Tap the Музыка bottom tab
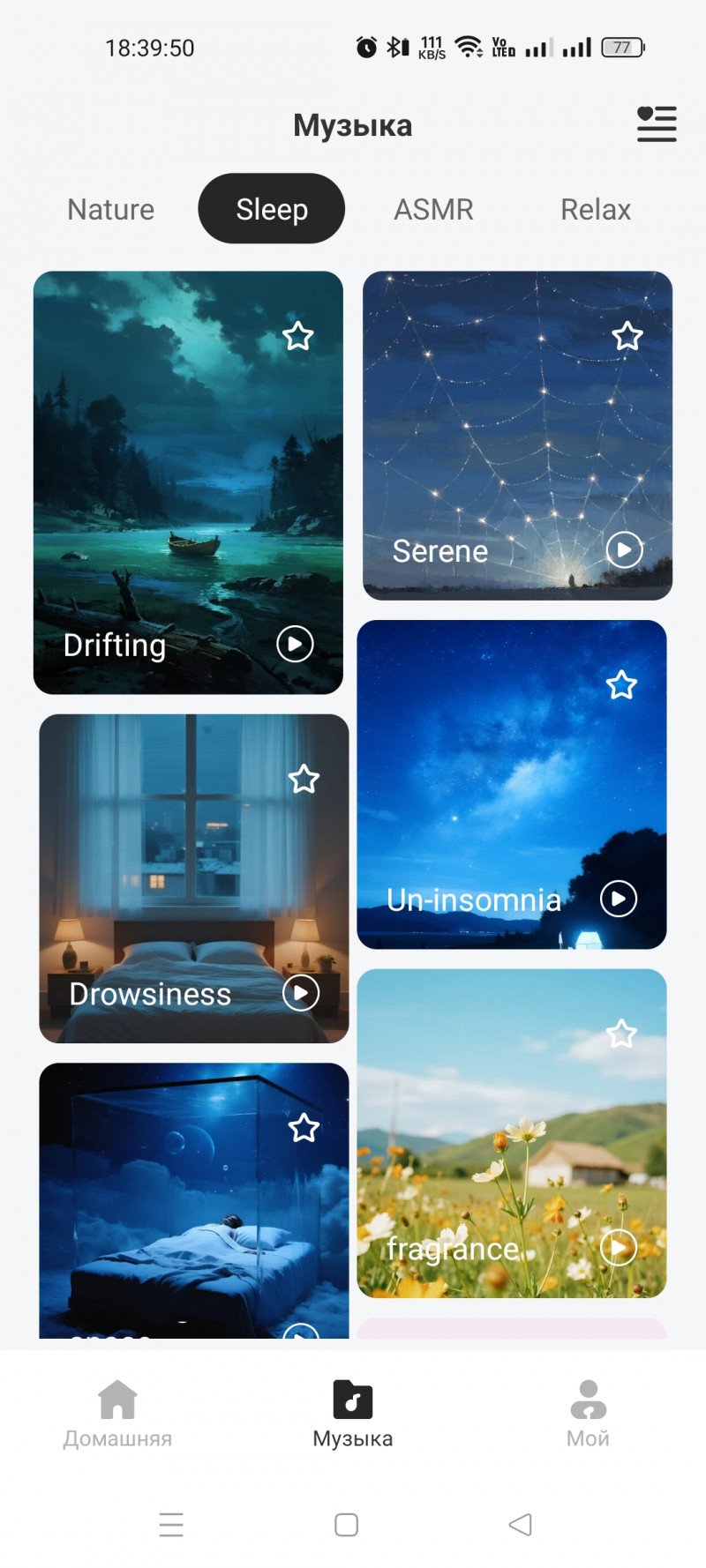 353,1414
